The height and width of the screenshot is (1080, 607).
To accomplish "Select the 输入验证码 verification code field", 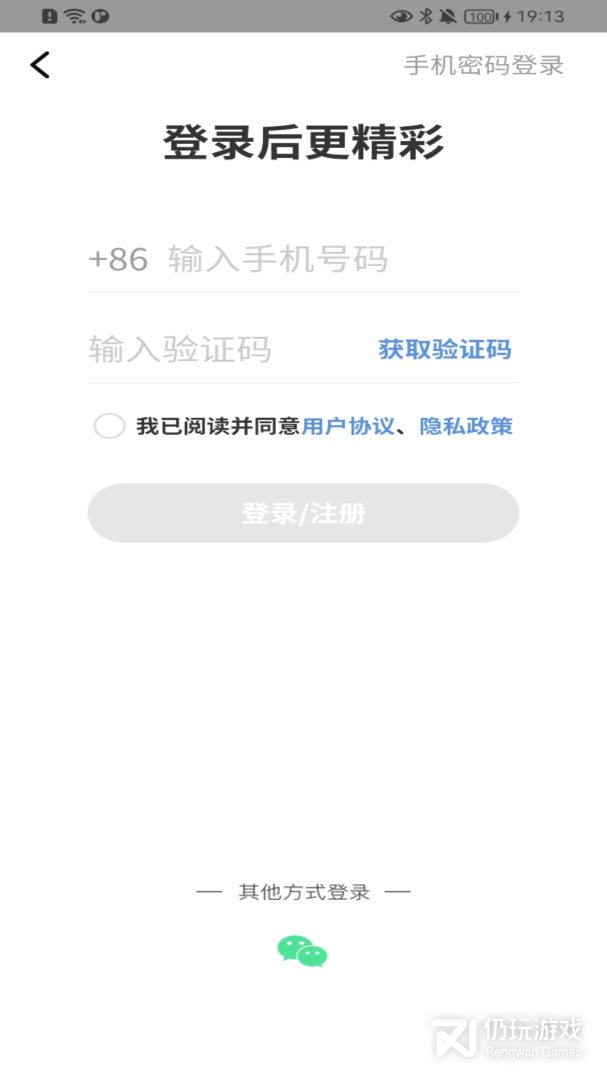I will tap(220, 350).
